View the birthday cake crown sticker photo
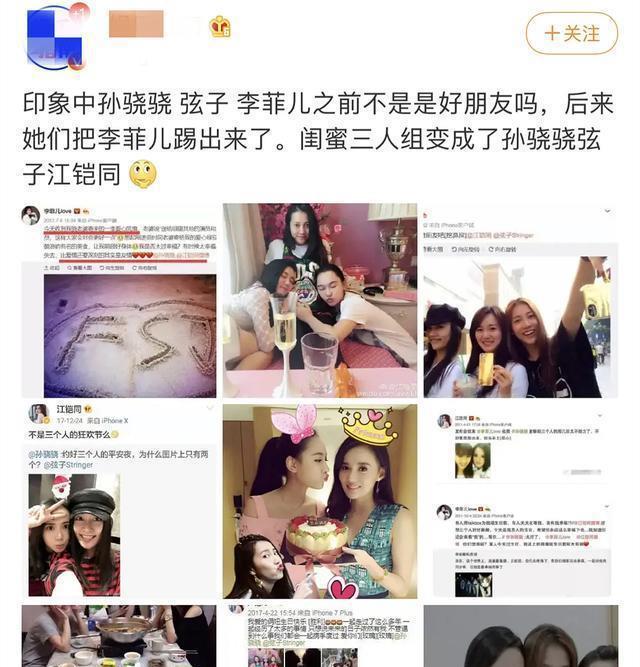The width and height of the screenshot is (640, 667). pos(319,500)
